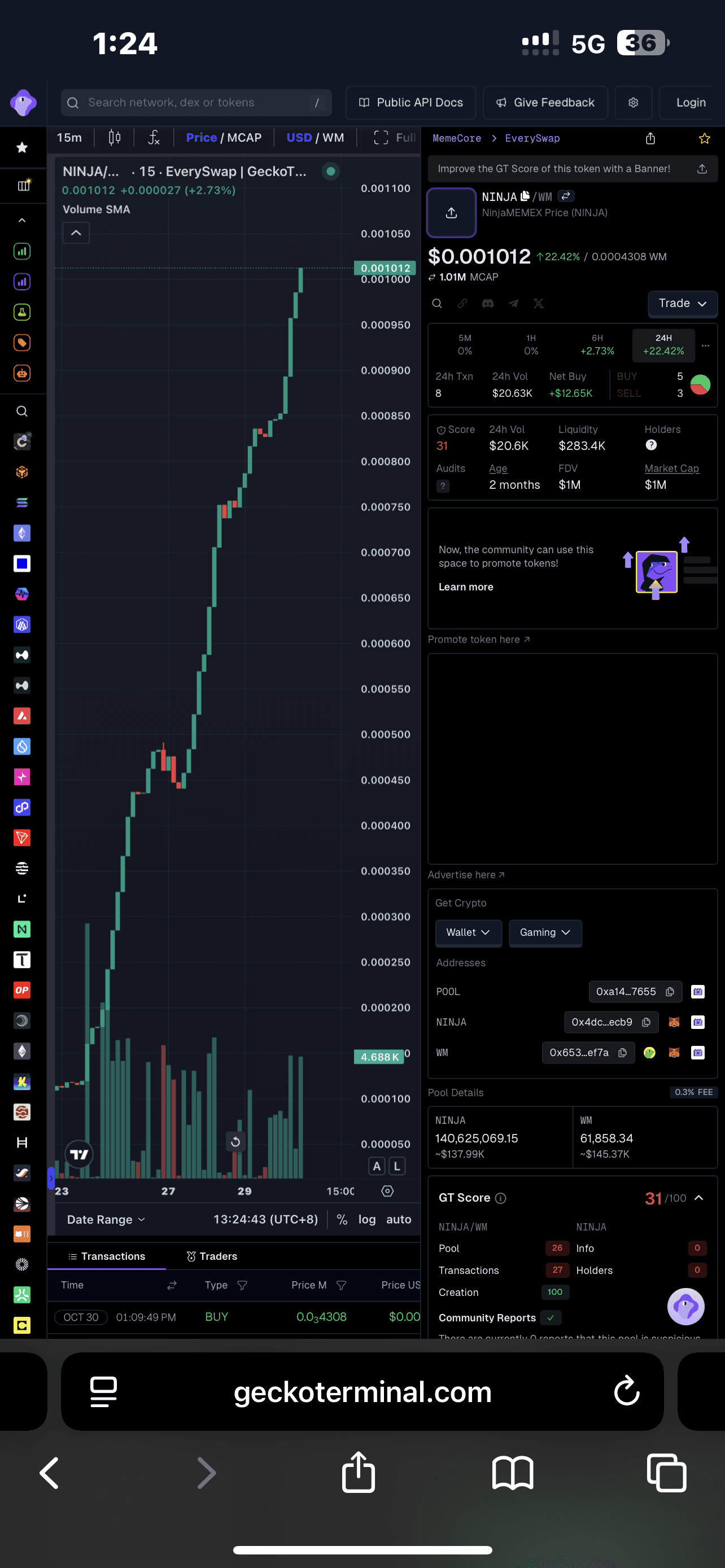The width and height of the screenshot is (725, 1568).
Task: Copy the POOL address 0xa14...7655
Action: (x=670, y=992)
